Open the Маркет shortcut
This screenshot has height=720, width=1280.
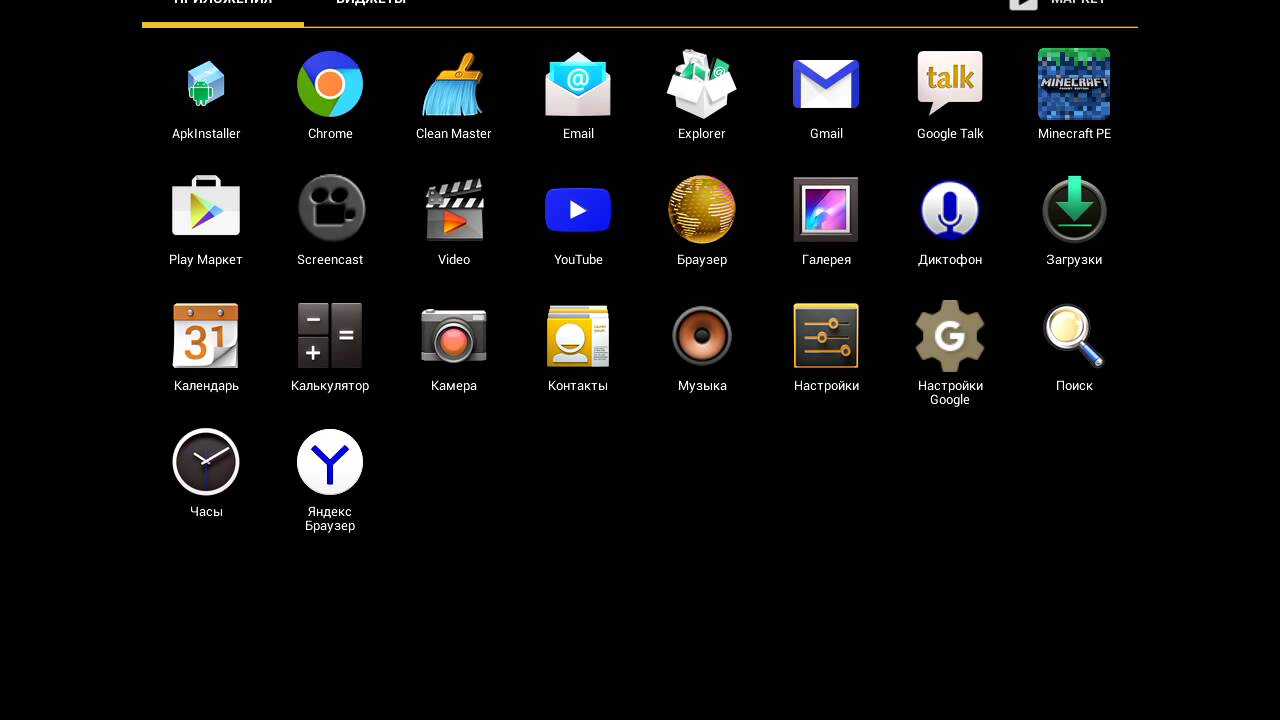(x=1058, y=4)
